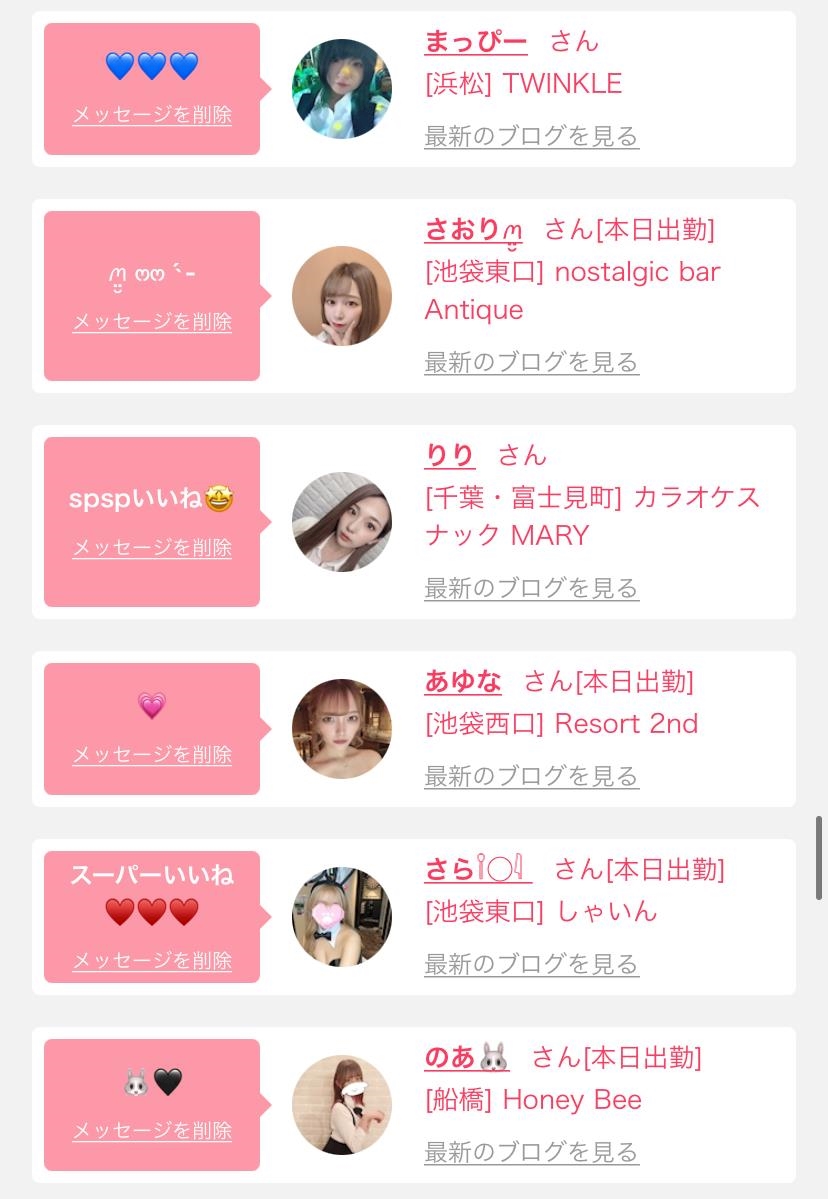Tap あゆな's profile photo
The height and width of the screenshot is (1199, 828).
click(x=342, y=729)
